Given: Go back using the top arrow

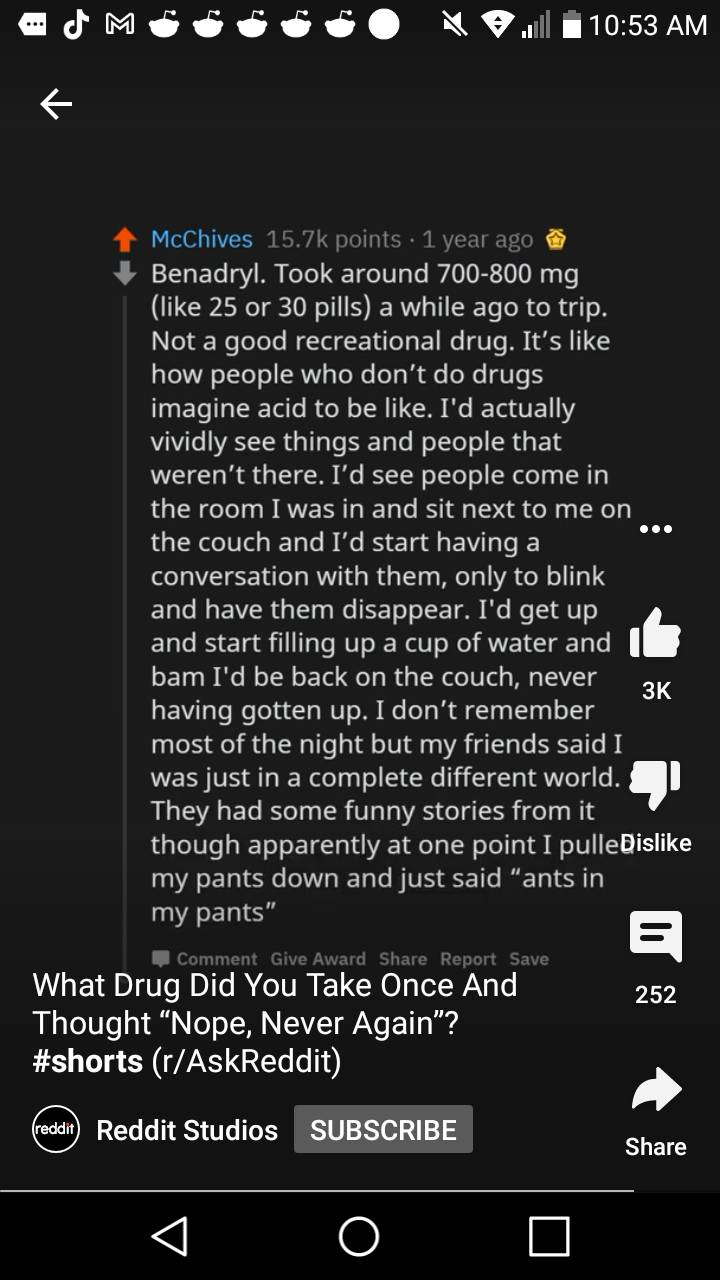Looking at the screenshot, I should point(56,104).
